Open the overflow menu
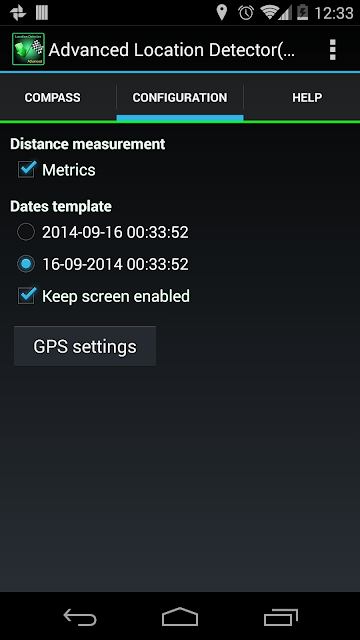 333,50
